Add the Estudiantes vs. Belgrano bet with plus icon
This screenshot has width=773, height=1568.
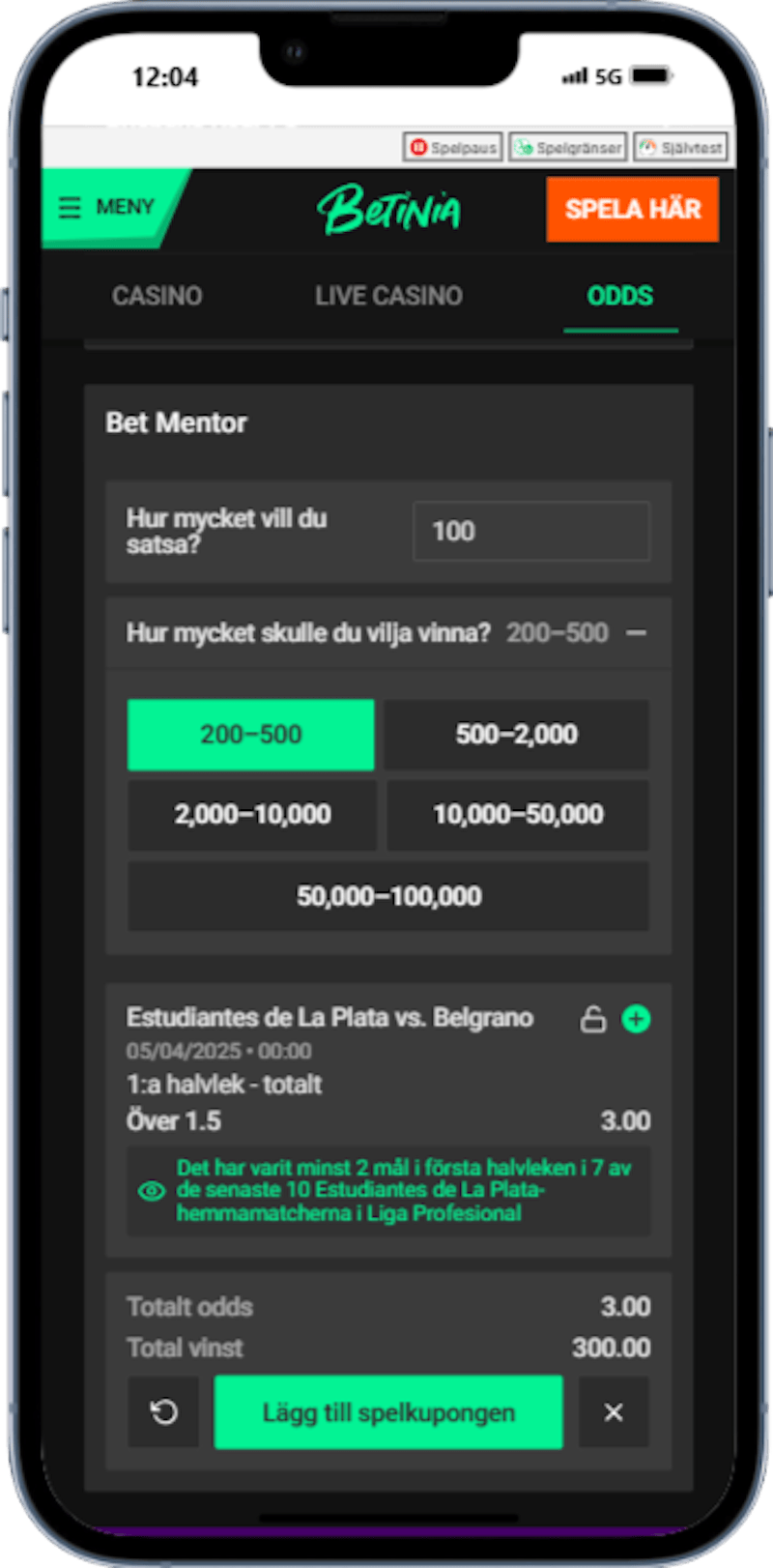click(636, 1019)
